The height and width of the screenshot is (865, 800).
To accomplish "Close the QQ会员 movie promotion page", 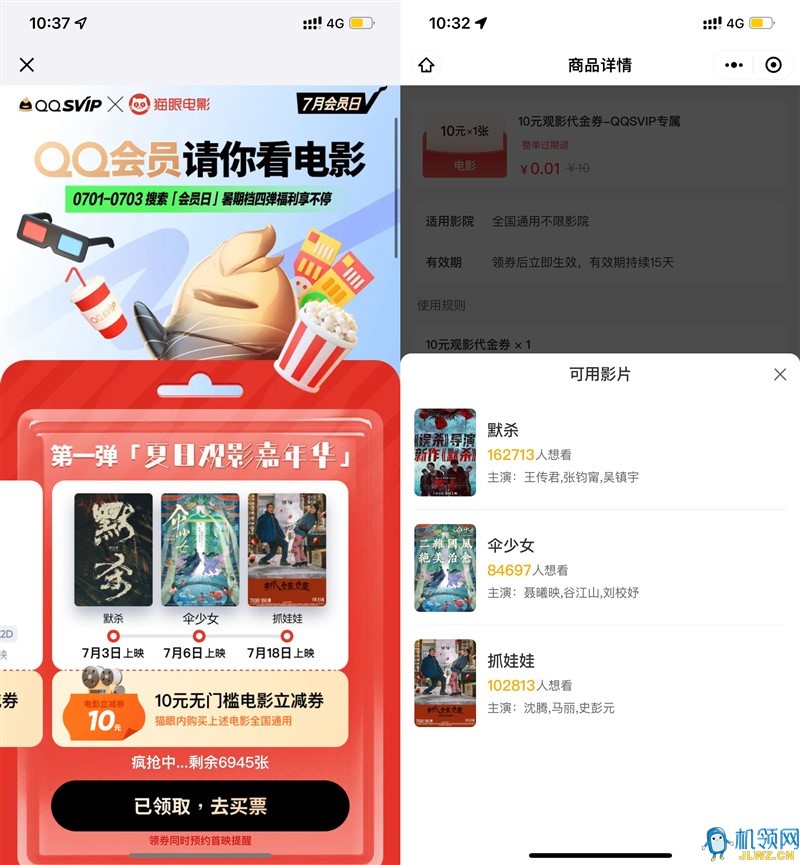I will pos(27,65).
